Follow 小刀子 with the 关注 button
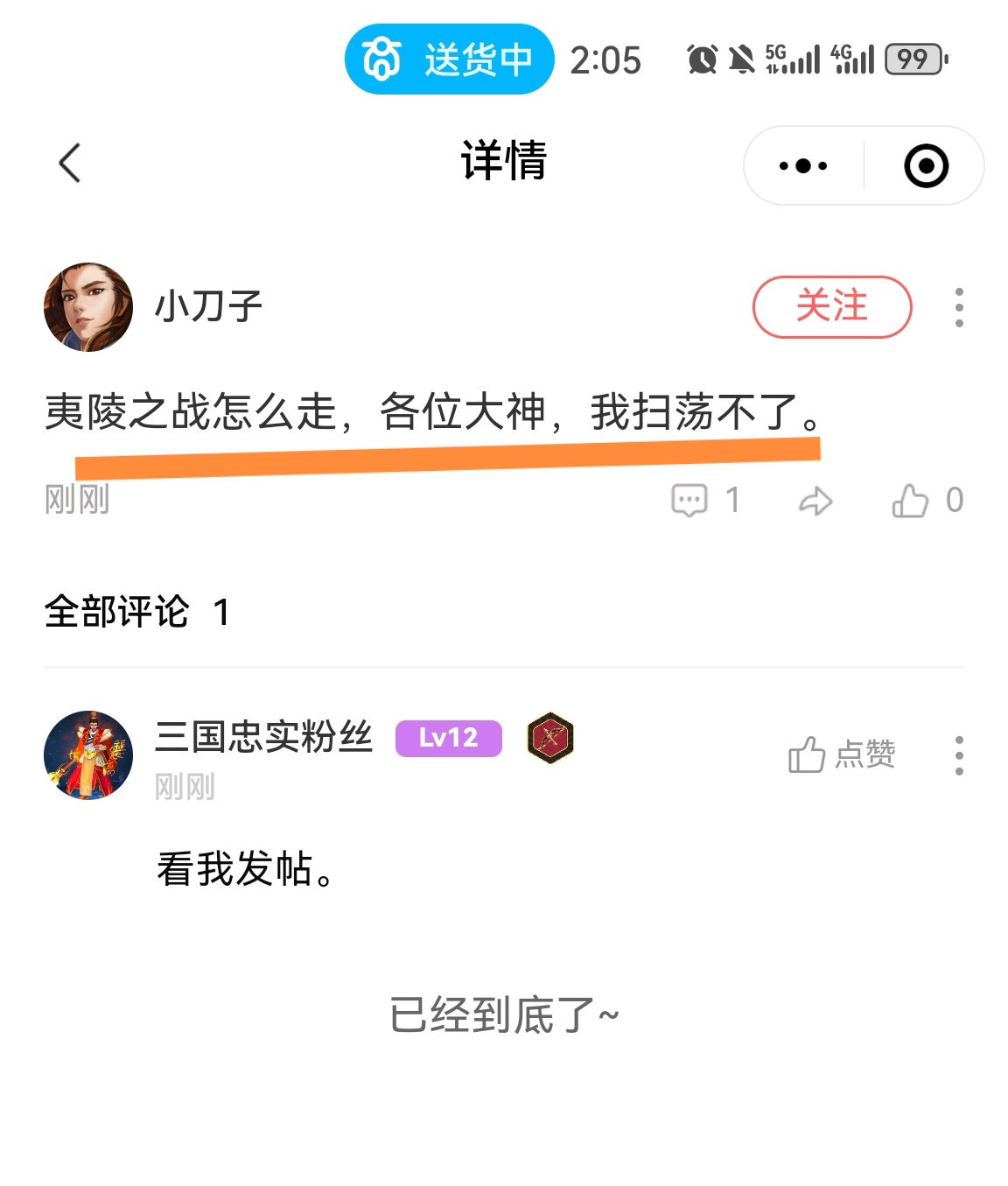 [832, 307]
